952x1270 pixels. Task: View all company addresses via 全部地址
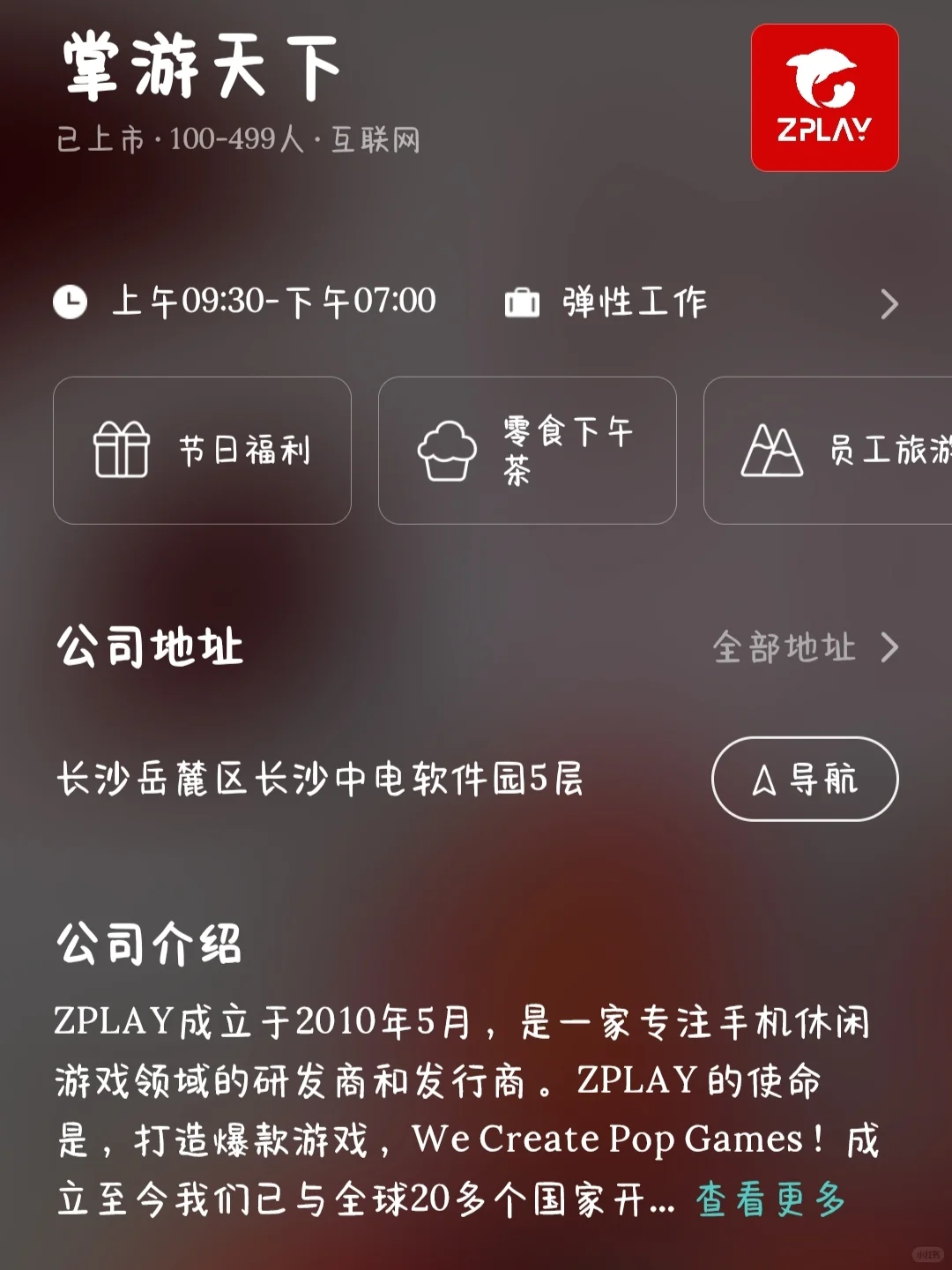coord(806,647)
